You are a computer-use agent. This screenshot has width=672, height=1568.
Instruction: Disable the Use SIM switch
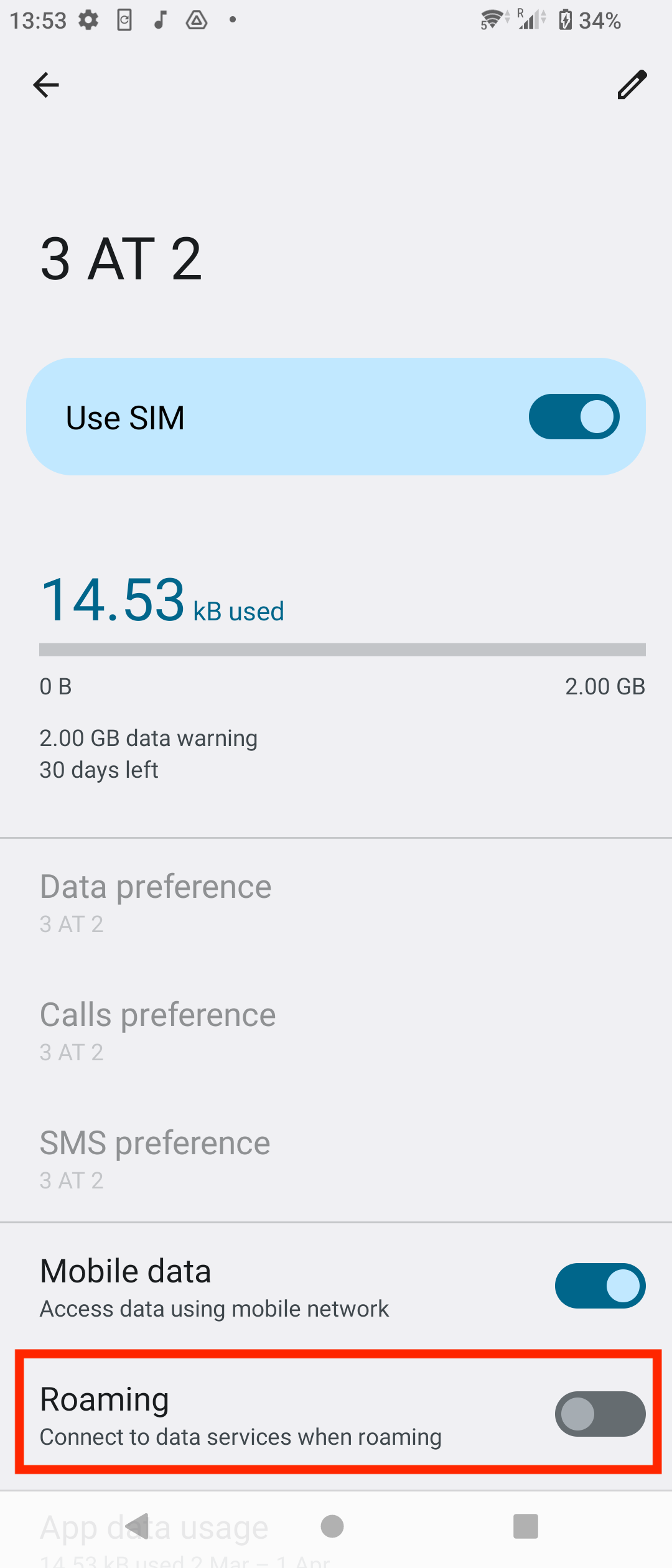pyautogui.click(x=574, y=416)
